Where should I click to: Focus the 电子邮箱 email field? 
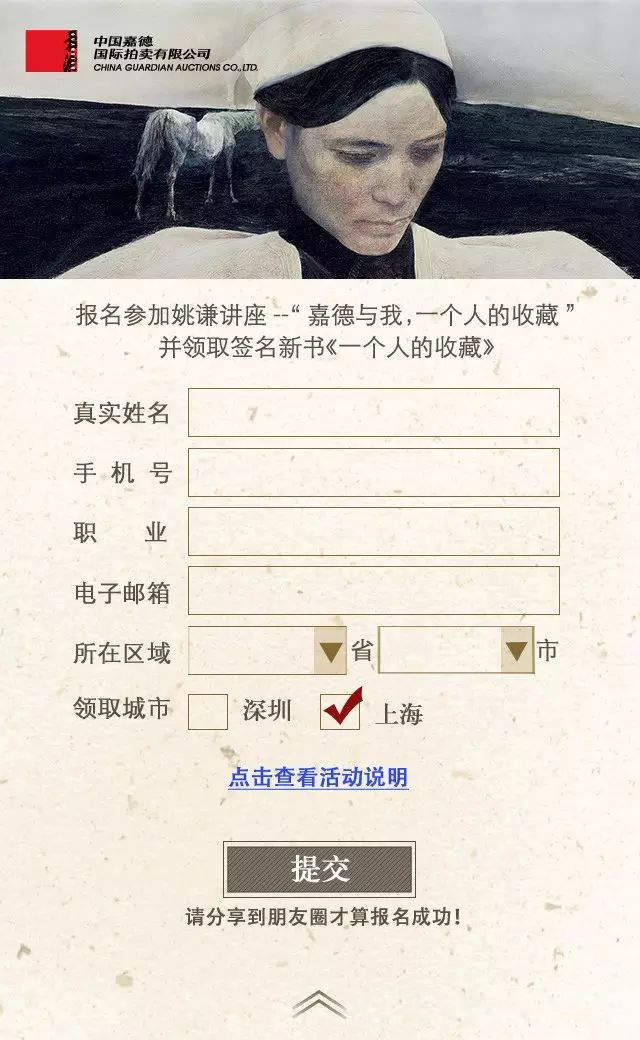373,591
